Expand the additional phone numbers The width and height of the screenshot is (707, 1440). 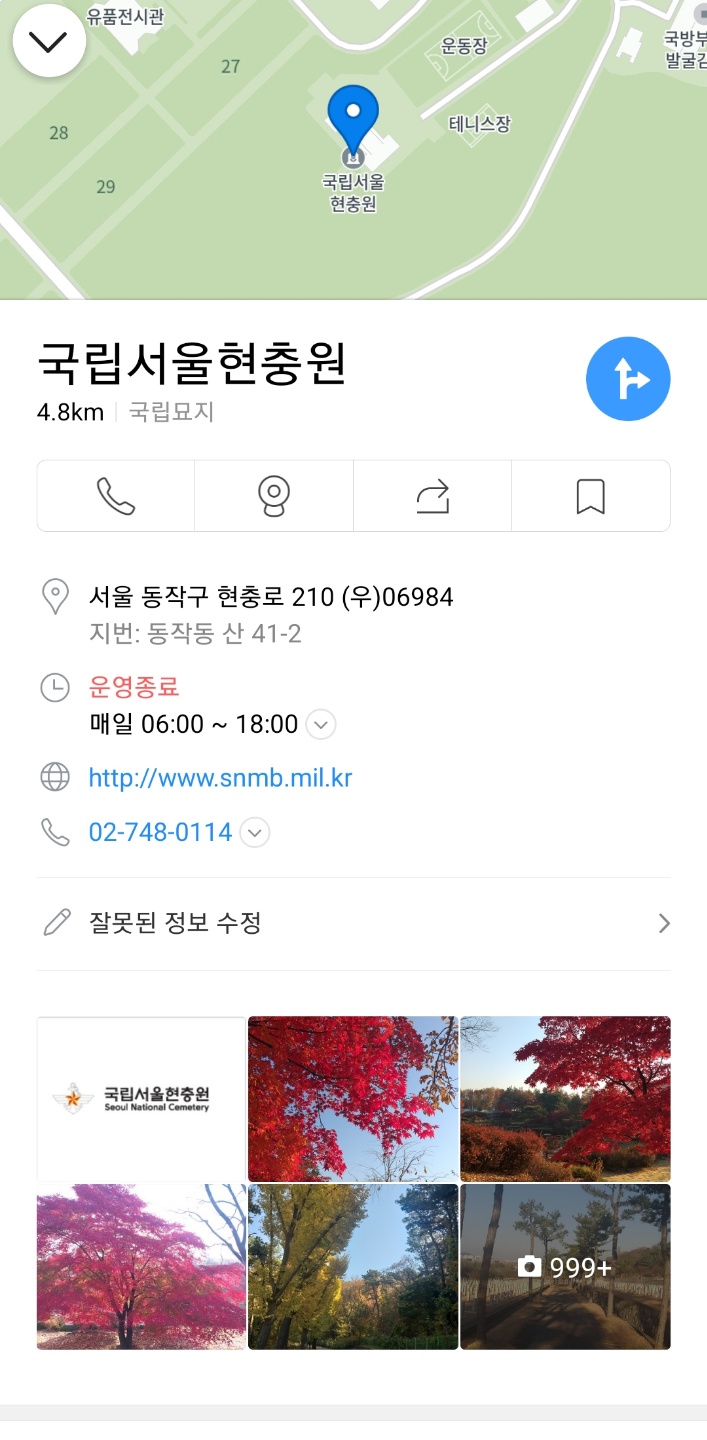[x=255, y=832]
